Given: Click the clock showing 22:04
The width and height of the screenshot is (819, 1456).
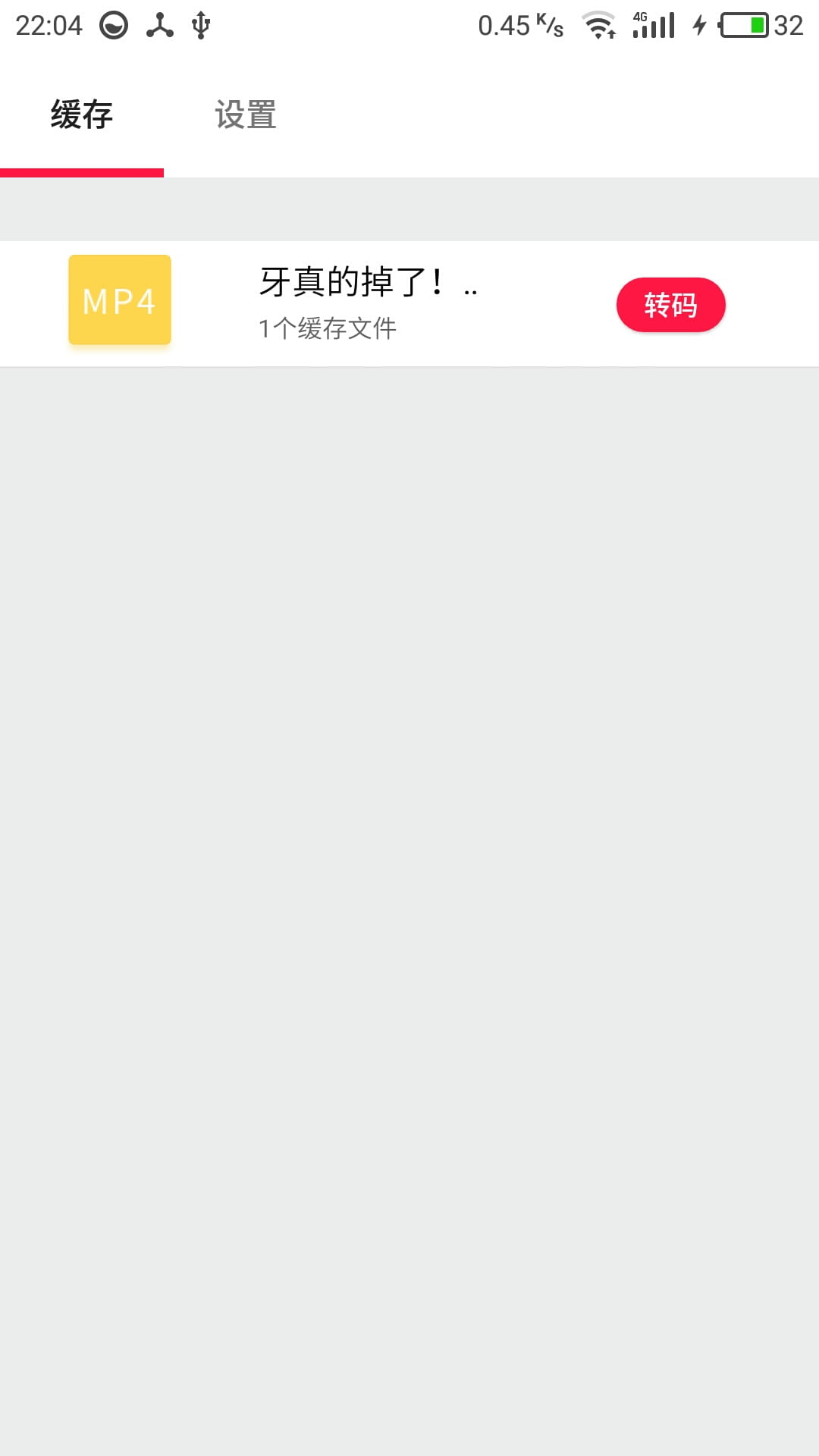Looking at the screenshot, I should (47, 24).
